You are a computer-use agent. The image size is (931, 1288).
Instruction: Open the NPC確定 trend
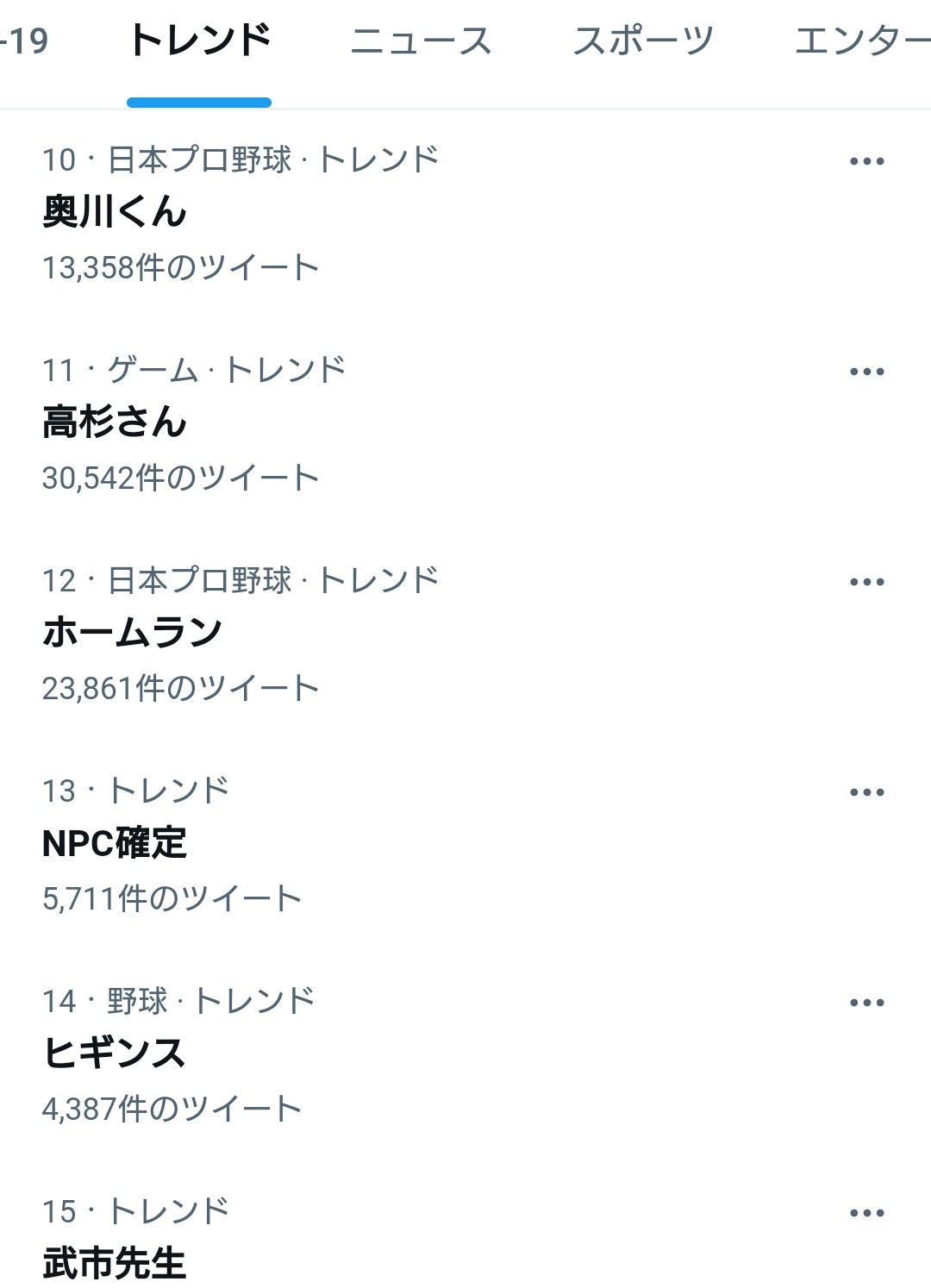click(x=115, y=843)
